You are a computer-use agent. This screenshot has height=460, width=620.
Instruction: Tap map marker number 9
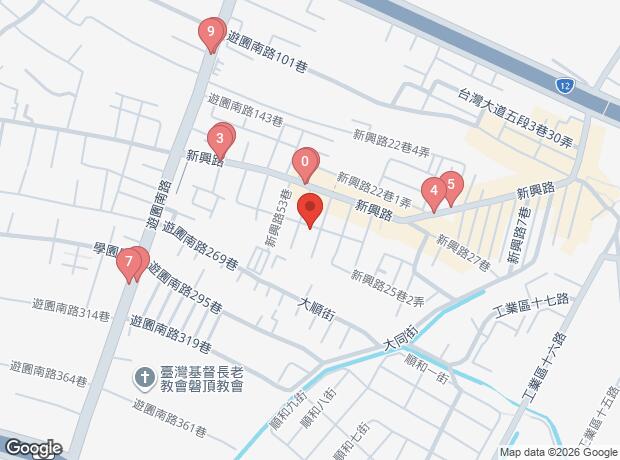[211, 34]
